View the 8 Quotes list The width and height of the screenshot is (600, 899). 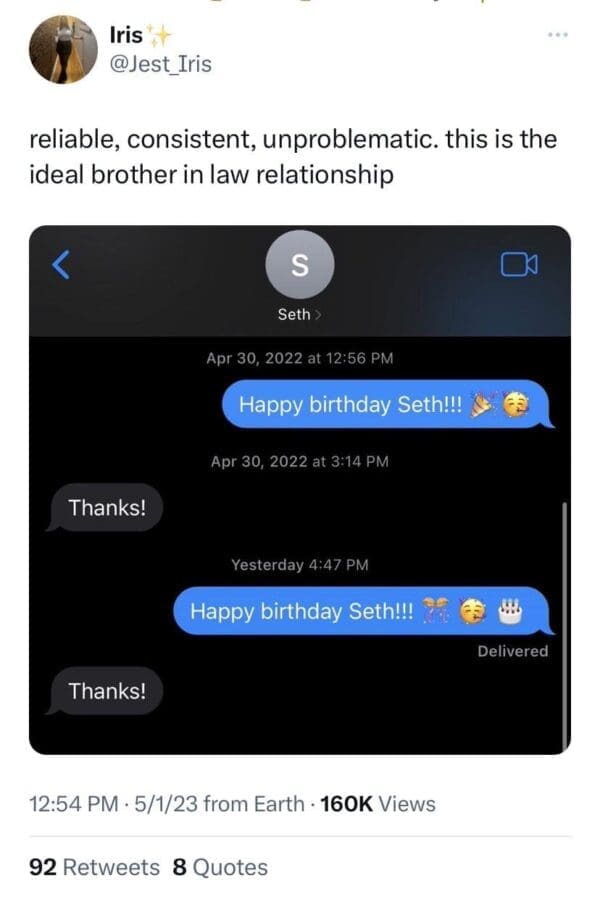coord(220,867)
